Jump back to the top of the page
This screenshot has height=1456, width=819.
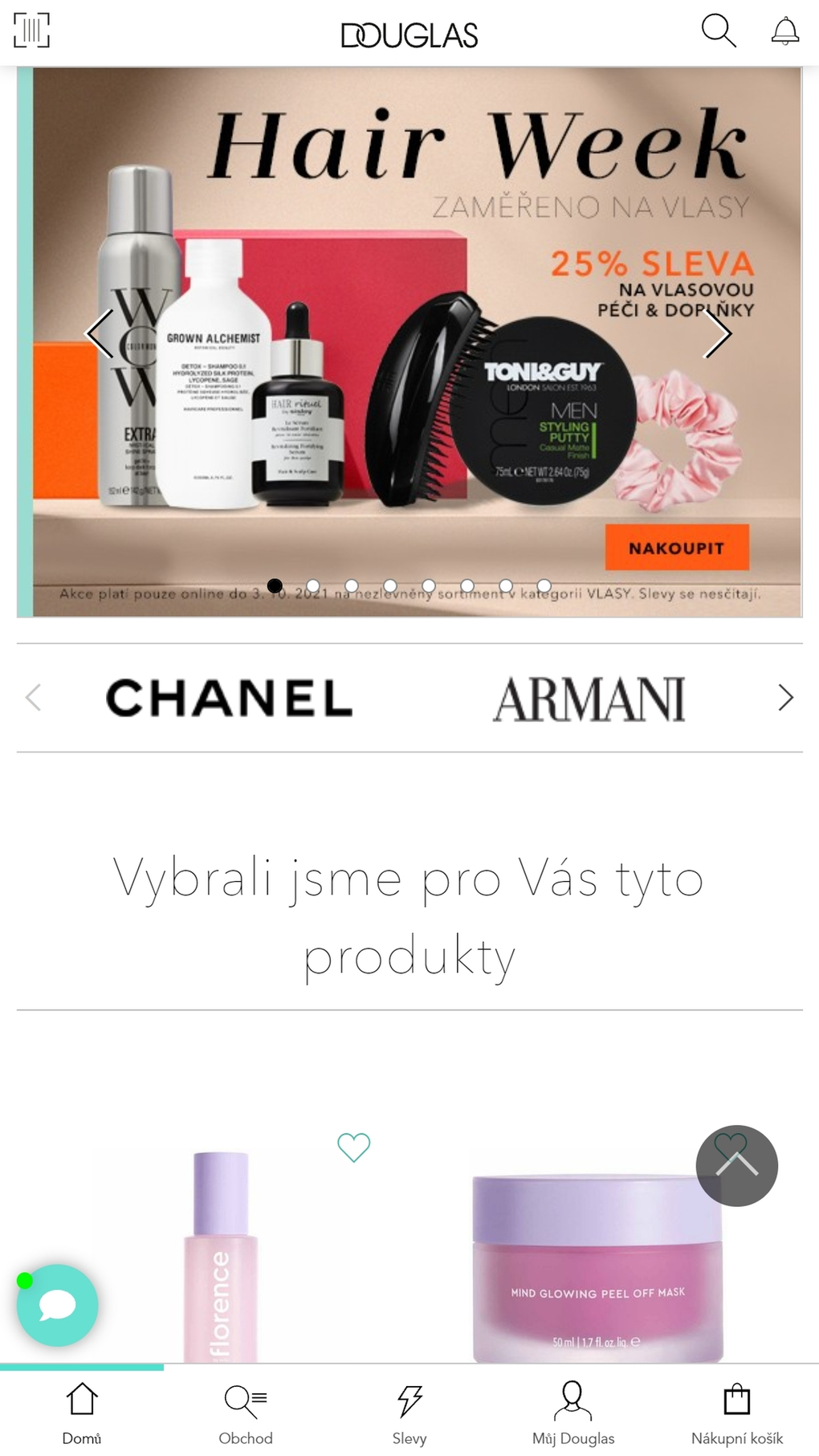[736, 1166]
